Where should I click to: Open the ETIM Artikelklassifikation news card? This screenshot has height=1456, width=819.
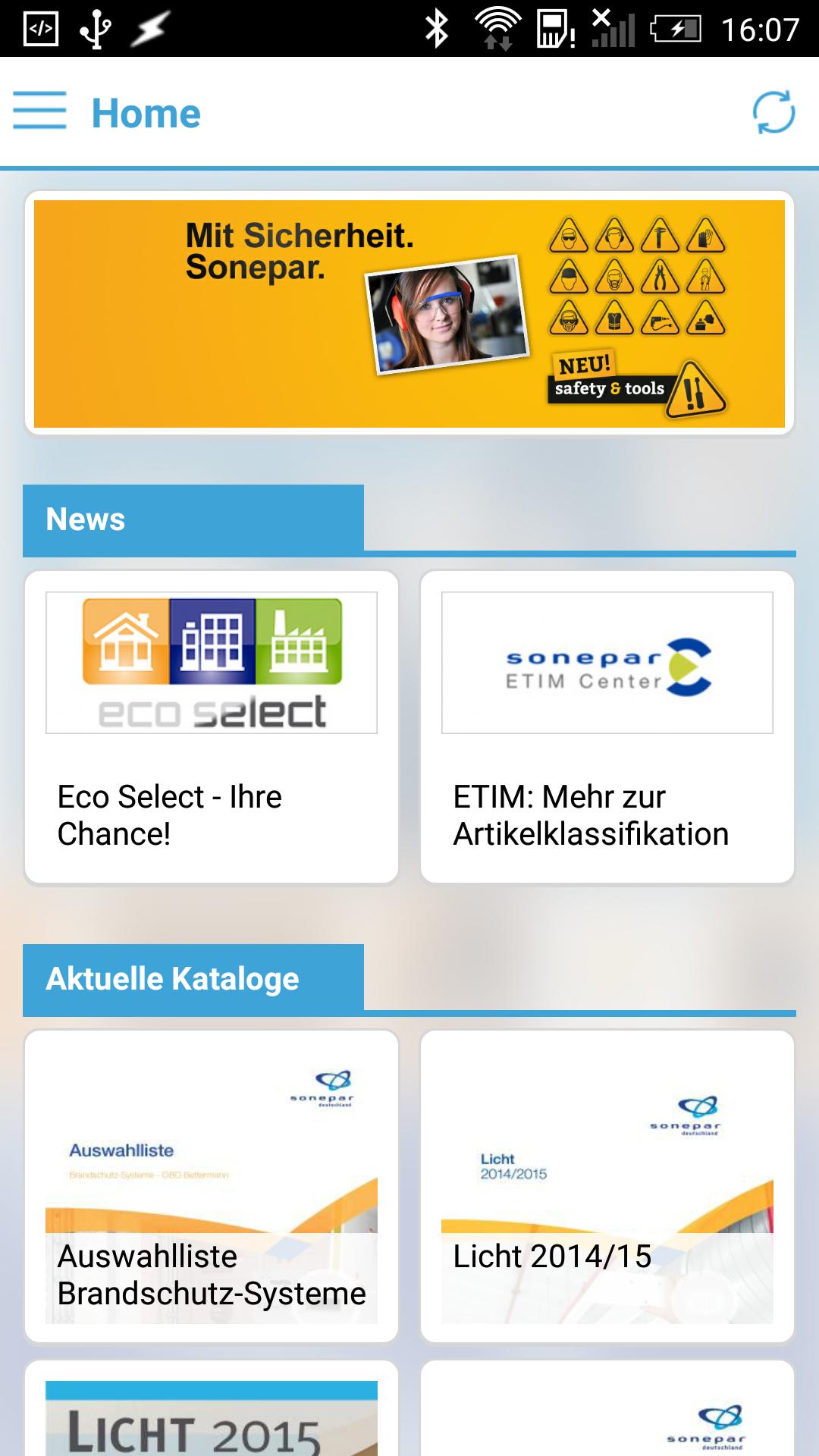click(x=607, y=726)
